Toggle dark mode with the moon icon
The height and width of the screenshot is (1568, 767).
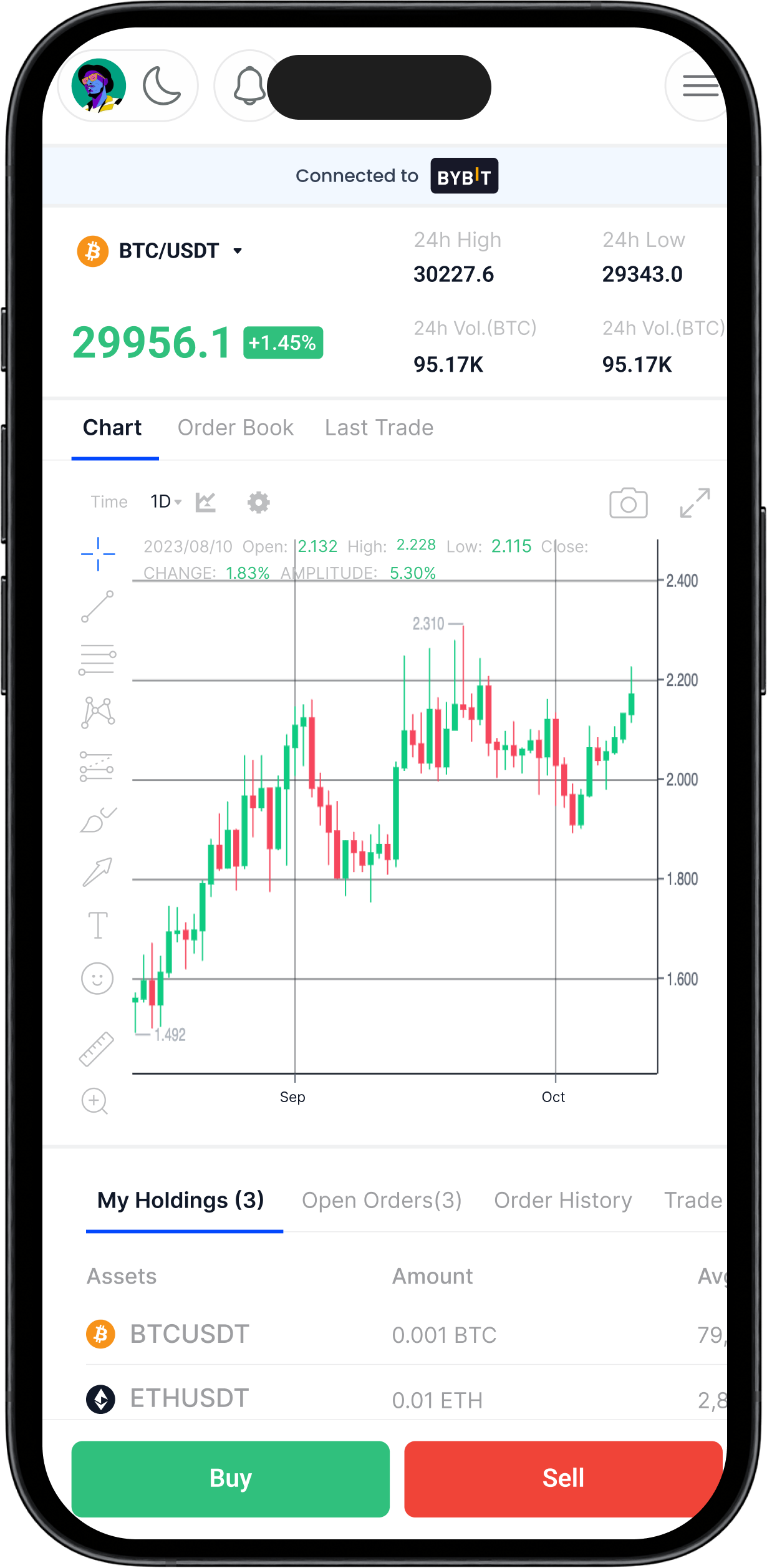pyautogui.click(x=162, y=86)
